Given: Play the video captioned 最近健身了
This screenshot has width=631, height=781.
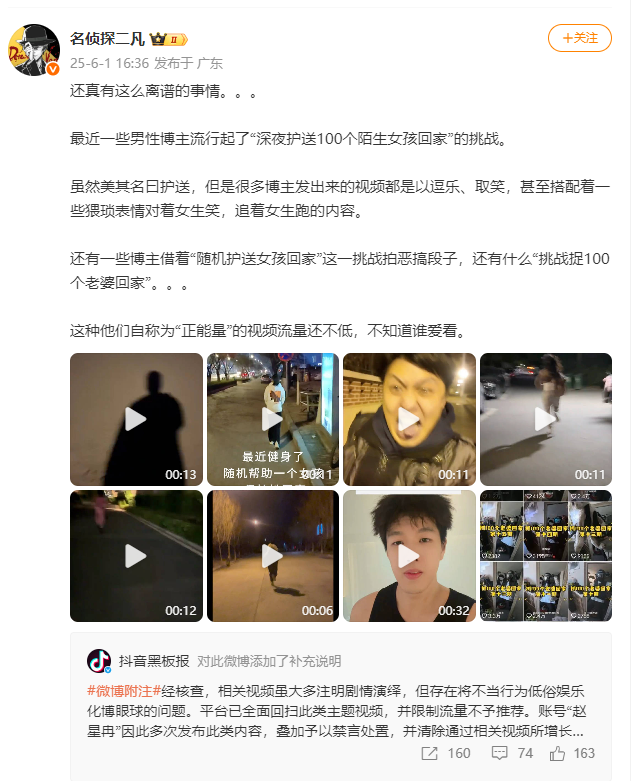Looking at the screenshot, I should point(271,419).
